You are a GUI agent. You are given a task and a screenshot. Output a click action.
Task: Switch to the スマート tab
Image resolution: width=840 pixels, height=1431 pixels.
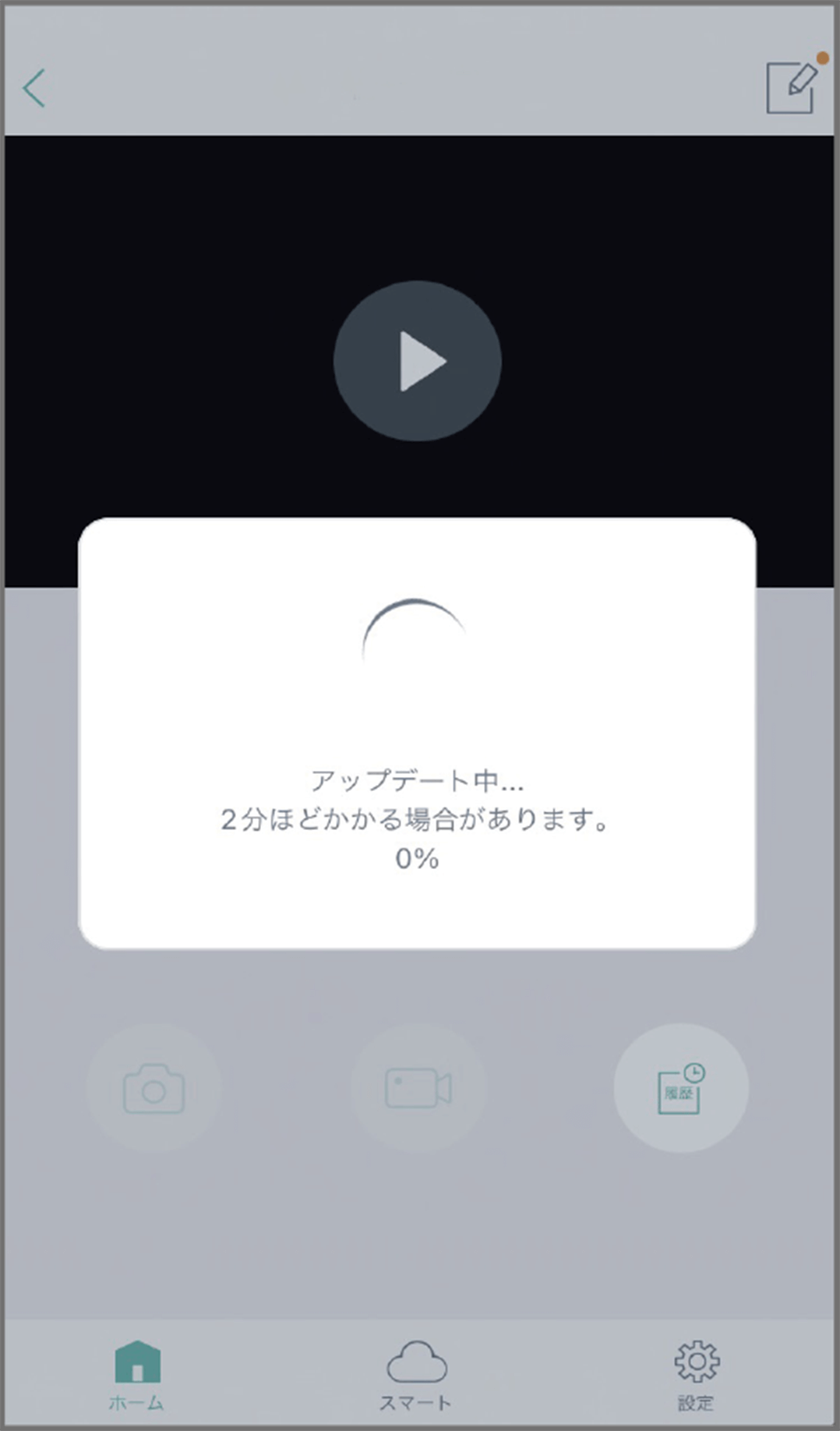tap(417, 1375)
